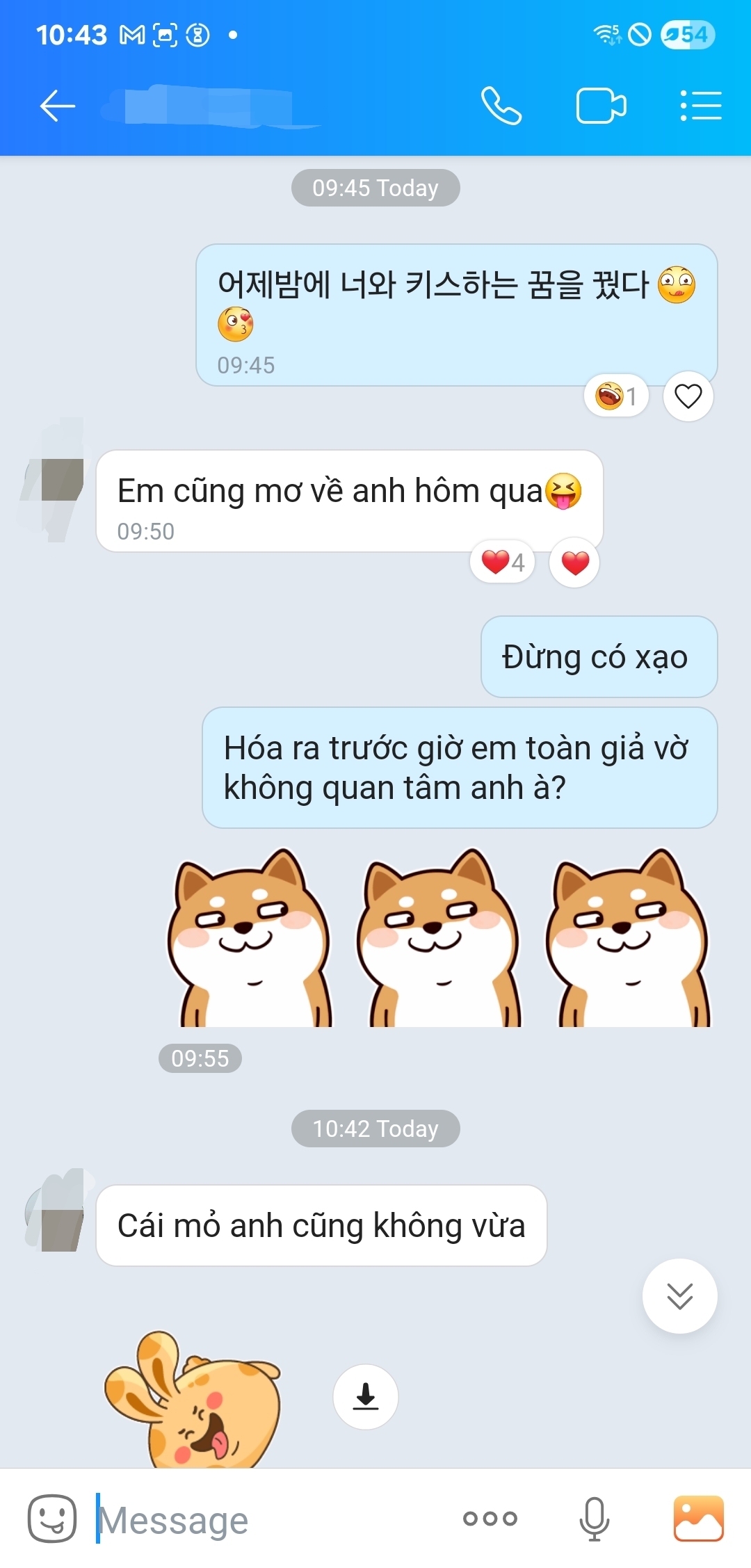The height and width of the screenshot is (1568, 751).
Task: React with heart to "Em cũng mơ" message
Action: (x=574, y=563)
